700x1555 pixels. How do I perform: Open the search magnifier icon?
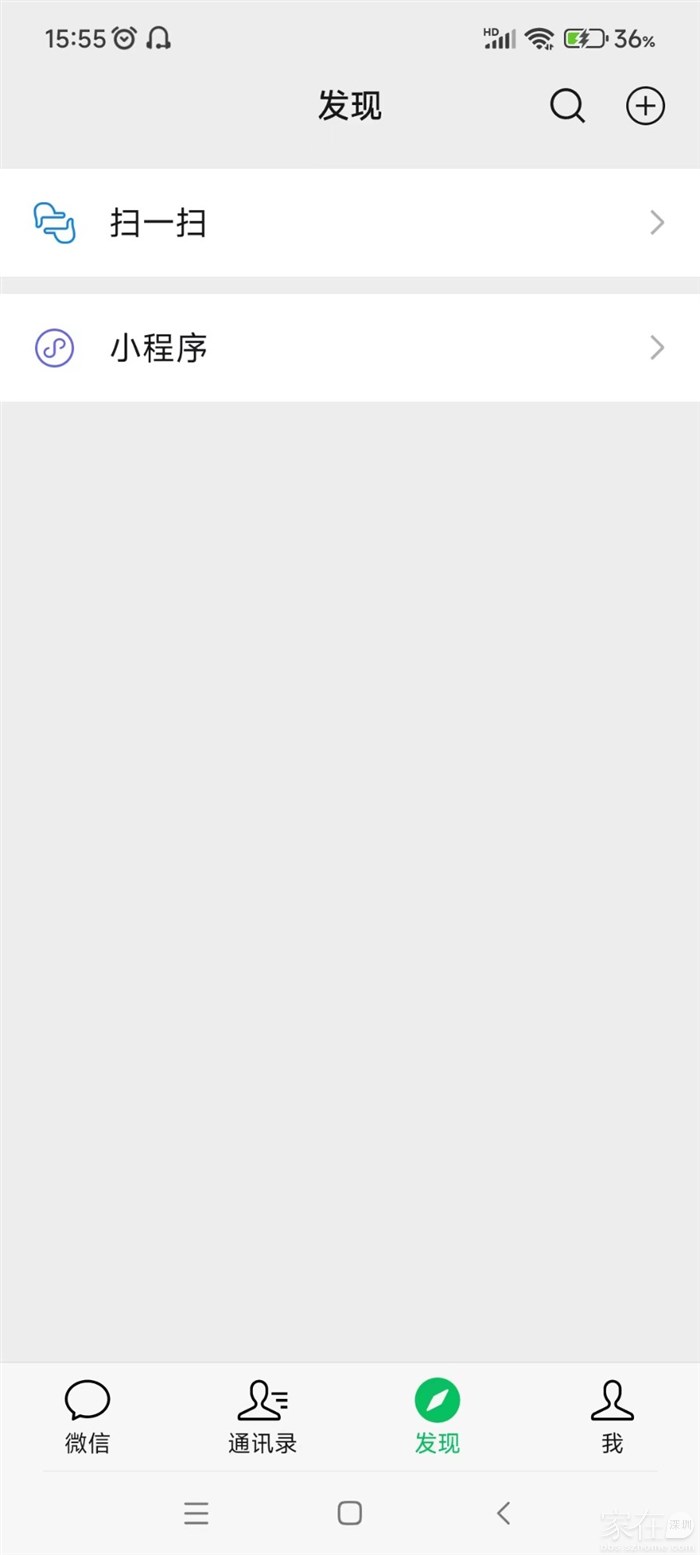pyautogui.click(x=567, y=106)
